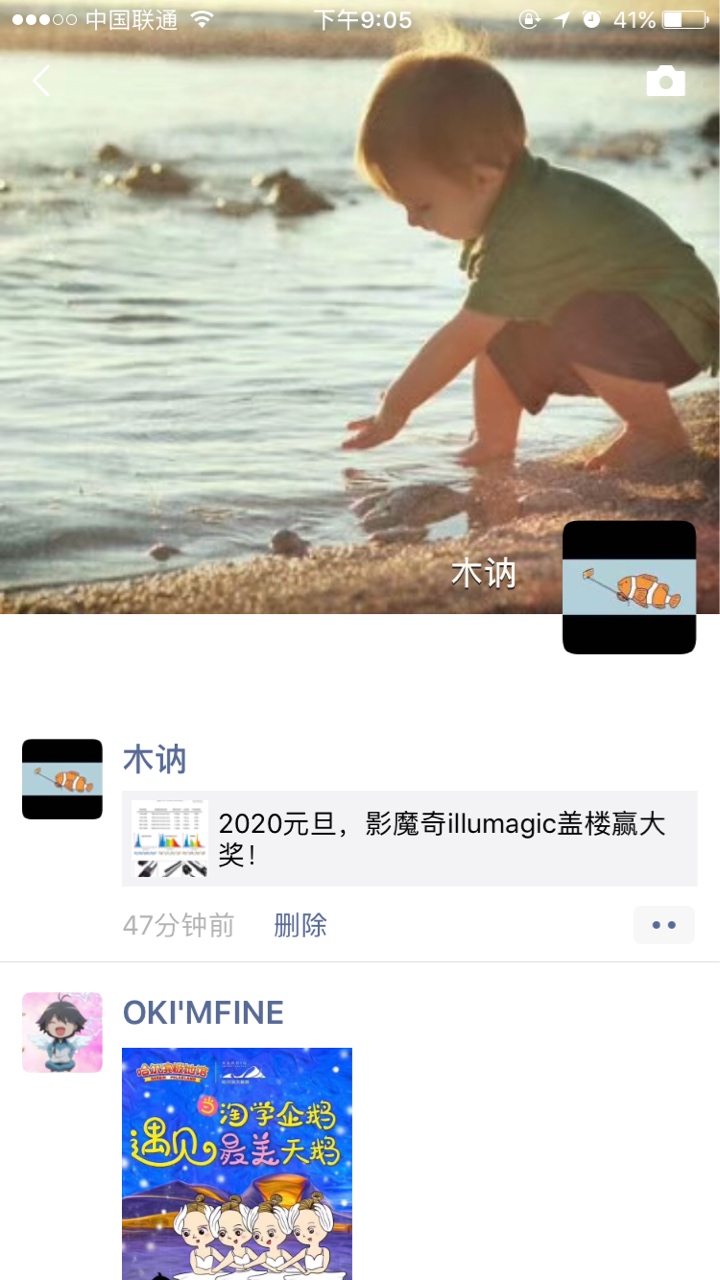Screen dimensions: 720x1280
Task: Tap 木讷's small avatar beside the post
Action: (x=62, y=779)
